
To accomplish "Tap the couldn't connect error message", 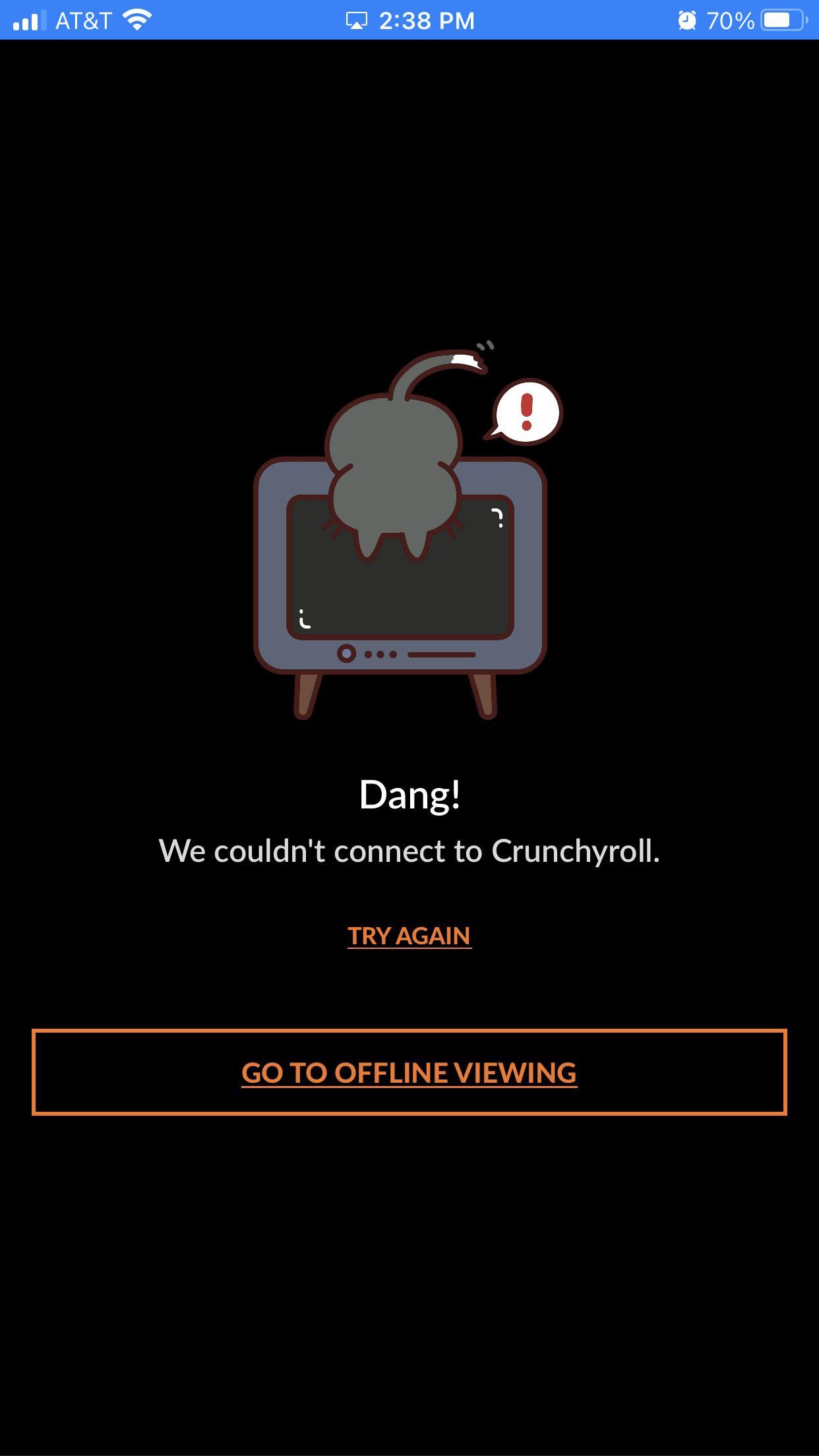I will tap(409, 851).
